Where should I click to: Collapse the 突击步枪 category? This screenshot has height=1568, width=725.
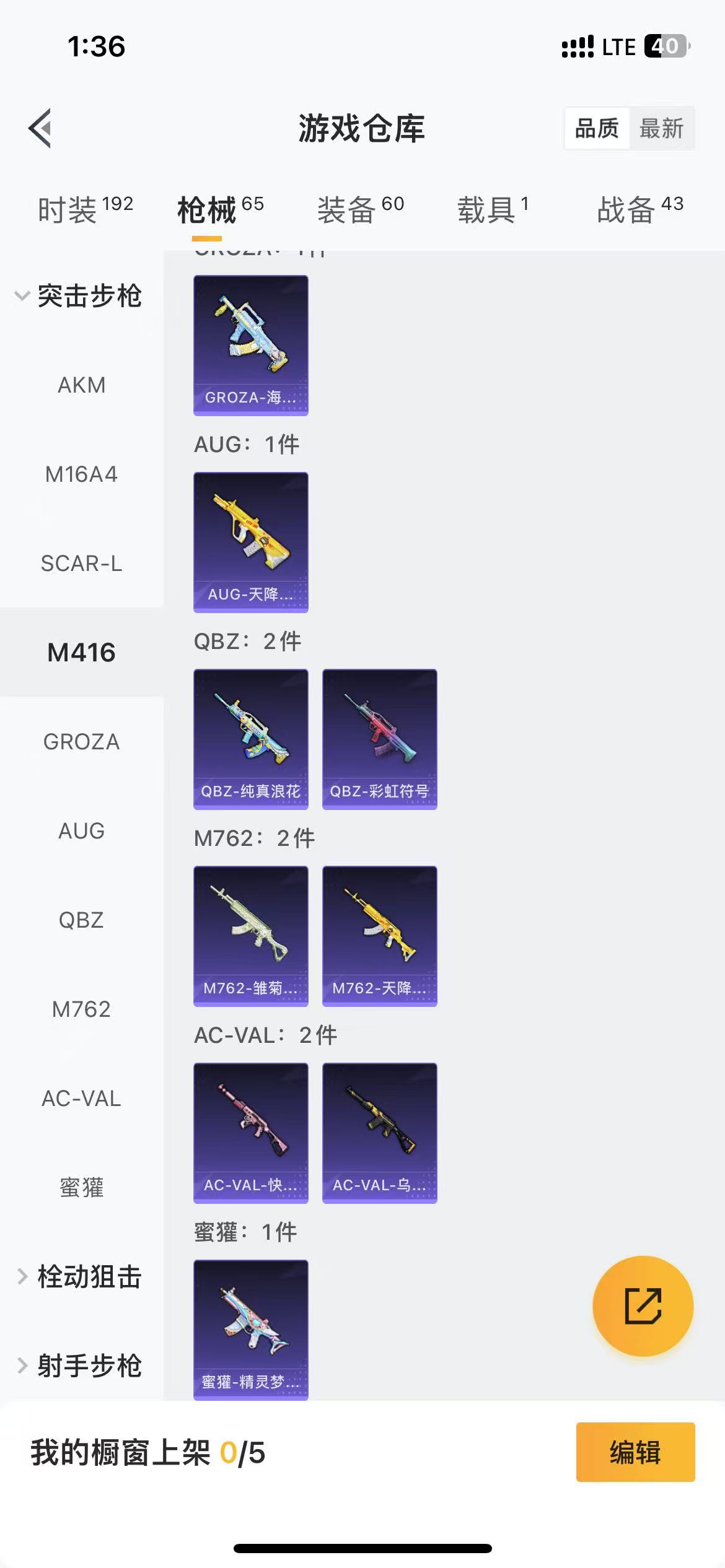pos(81,296)
